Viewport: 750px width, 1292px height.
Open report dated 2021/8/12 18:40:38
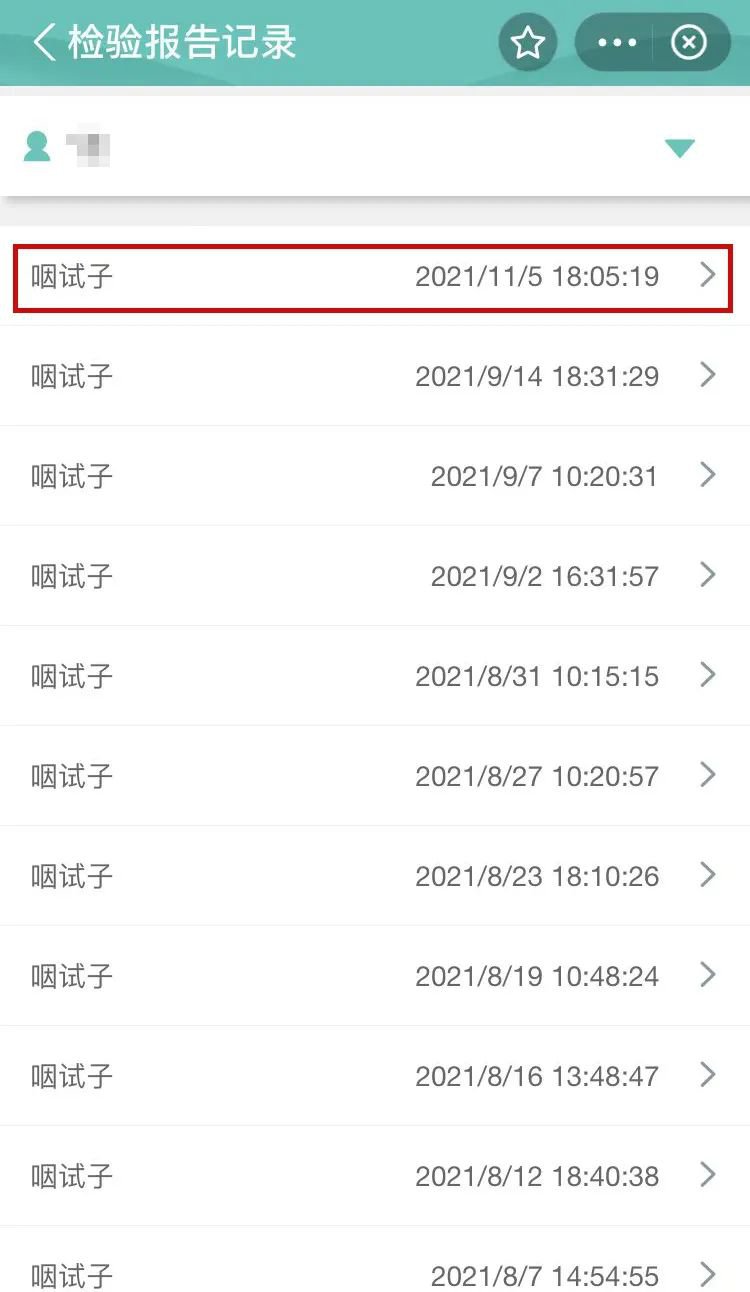pyautogui.click(x=374, y=1176)
